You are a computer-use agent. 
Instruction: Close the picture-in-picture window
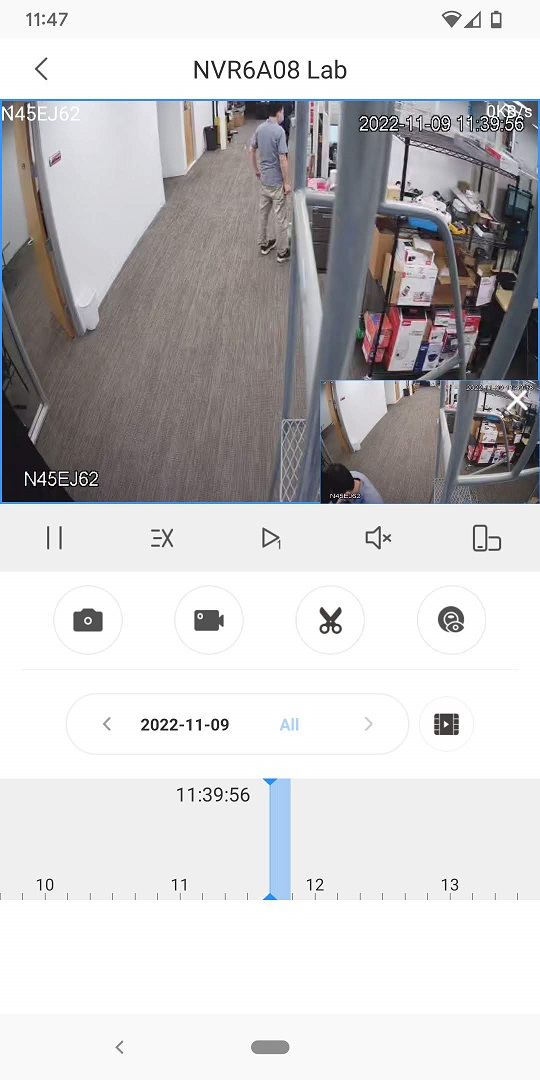[517, 401]
